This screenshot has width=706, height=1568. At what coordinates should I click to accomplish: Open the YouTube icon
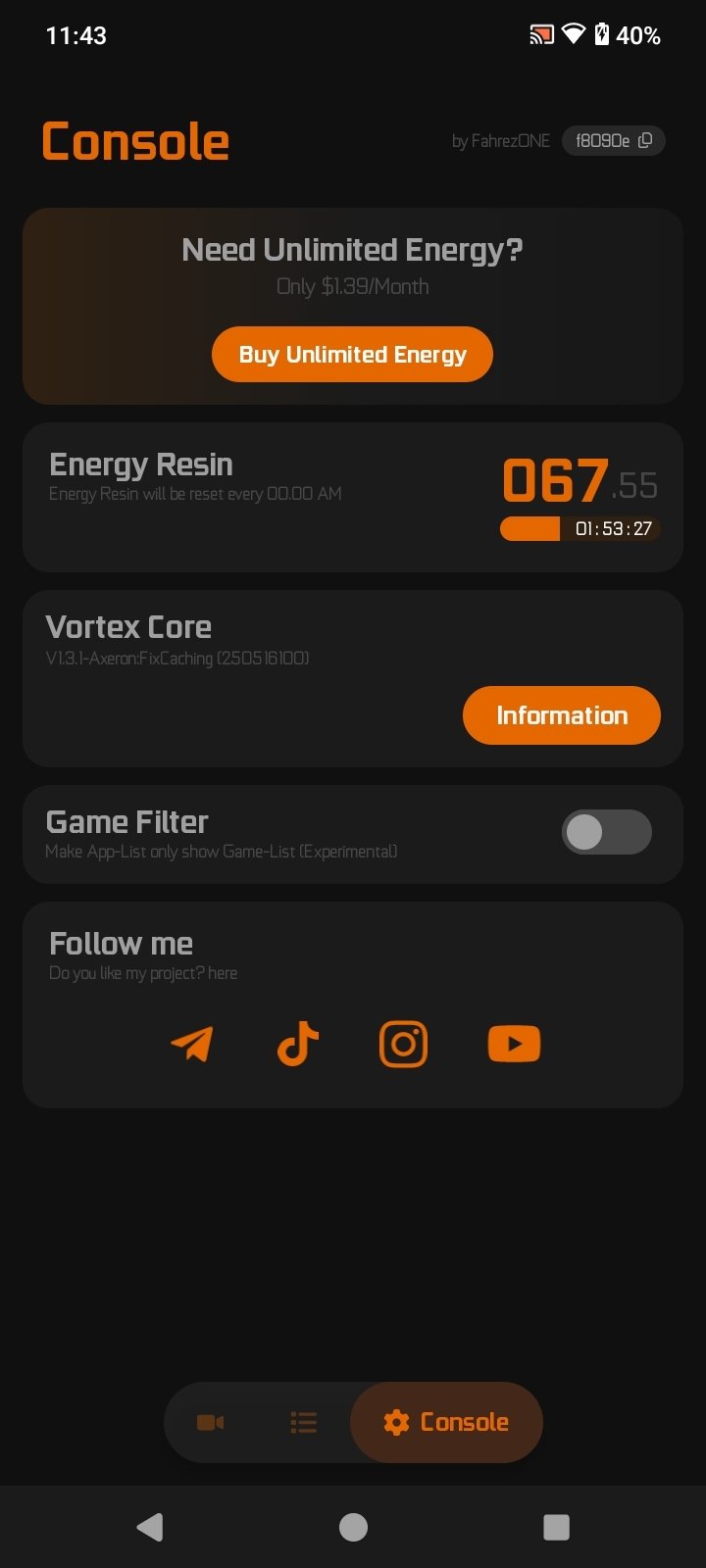(514, 1044)
